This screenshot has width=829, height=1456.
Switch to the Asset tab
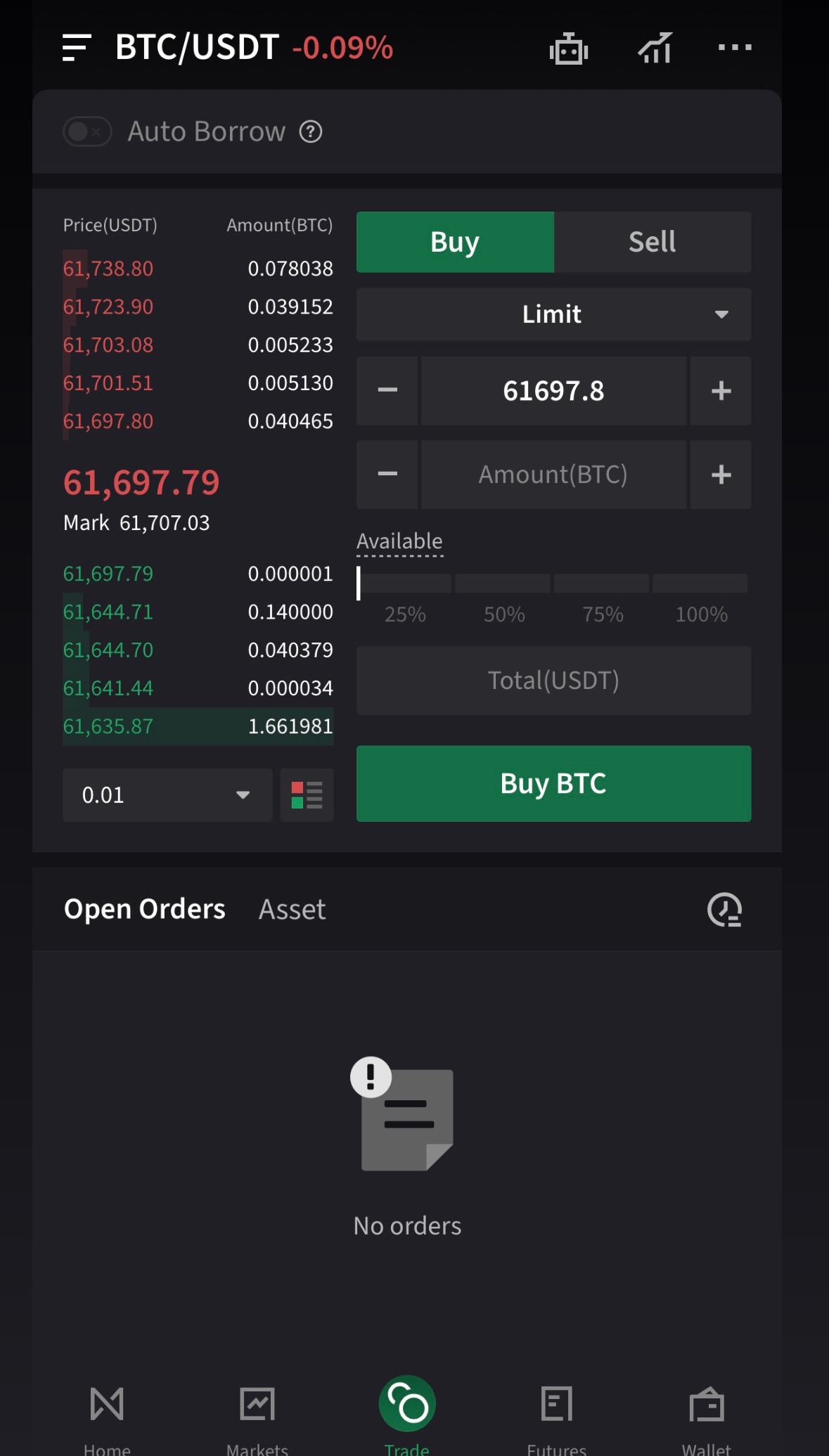pyautogui.click(x=292, y=910)
